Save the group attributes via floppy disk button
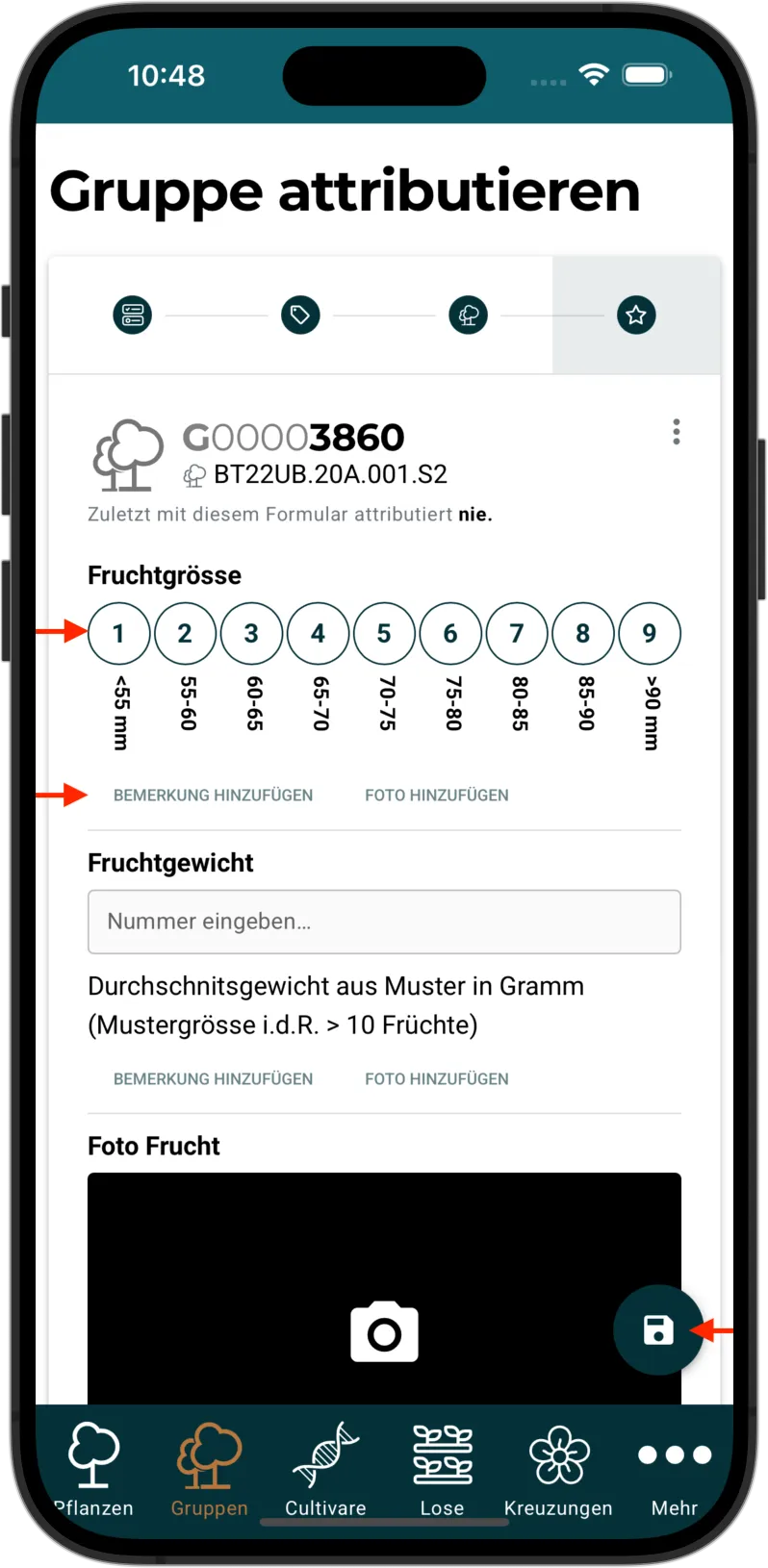 coord(658,1328)
